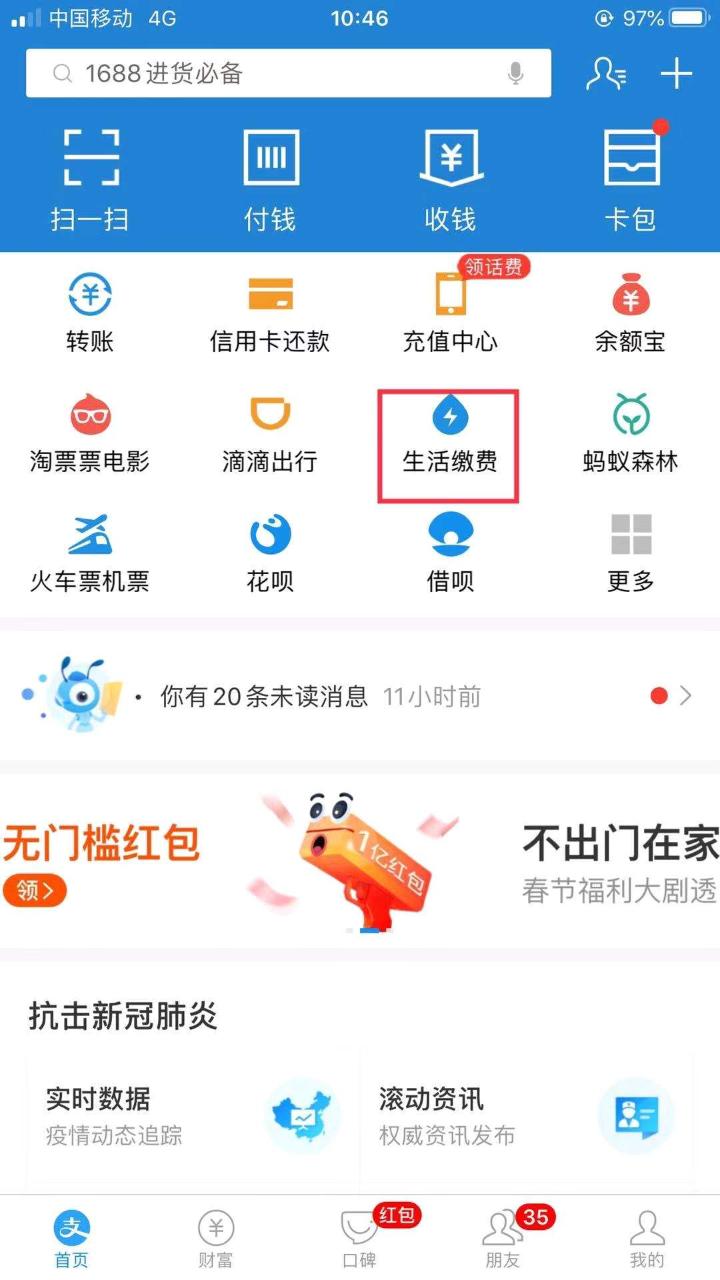Open the 实时数据 epidemic tracking card
720x1280 pixels.
[190, 1116]
